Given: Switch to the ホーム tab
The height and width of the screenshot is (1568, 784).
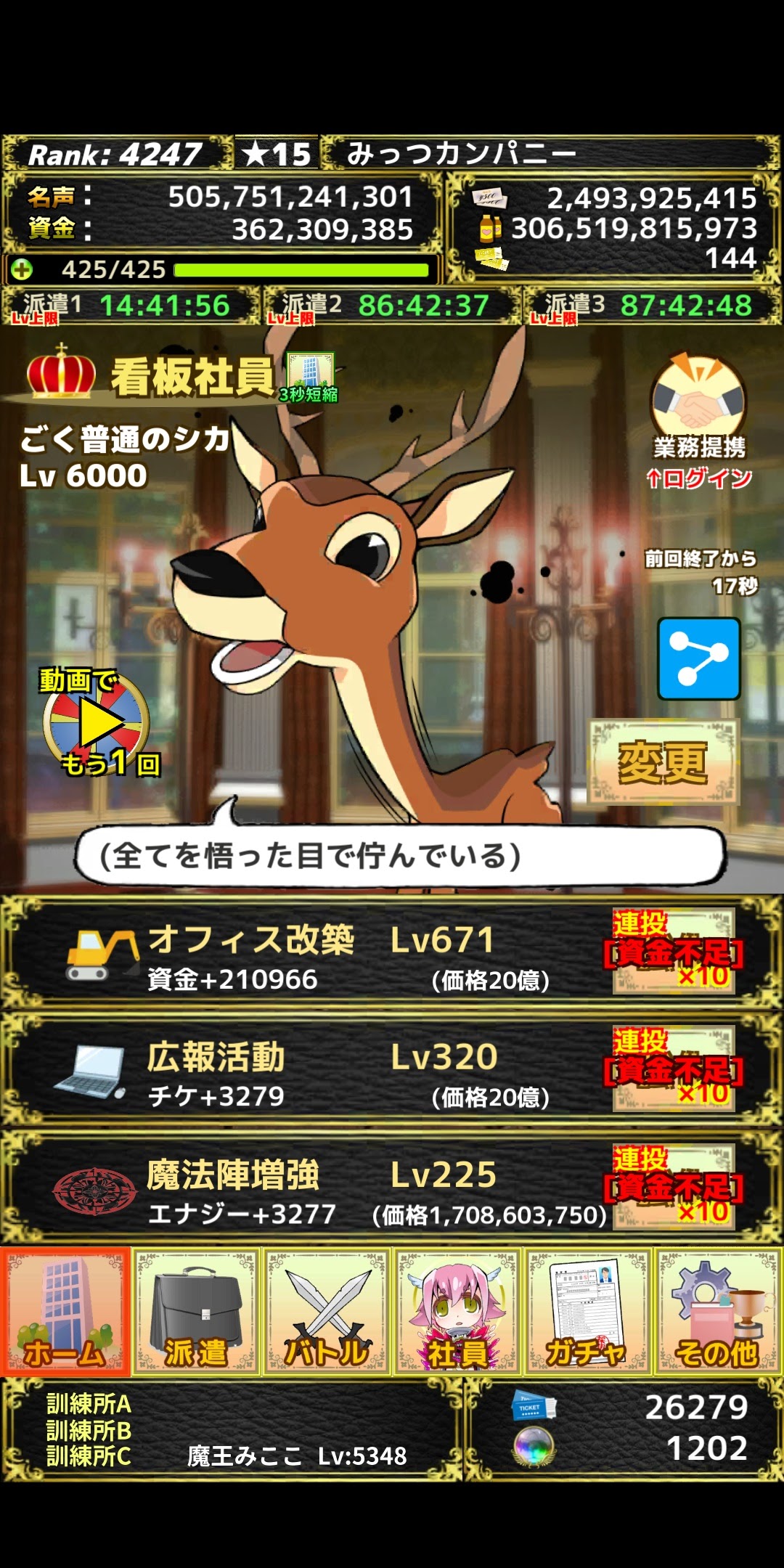Looking at the screenshot, I should point(65,1312).
